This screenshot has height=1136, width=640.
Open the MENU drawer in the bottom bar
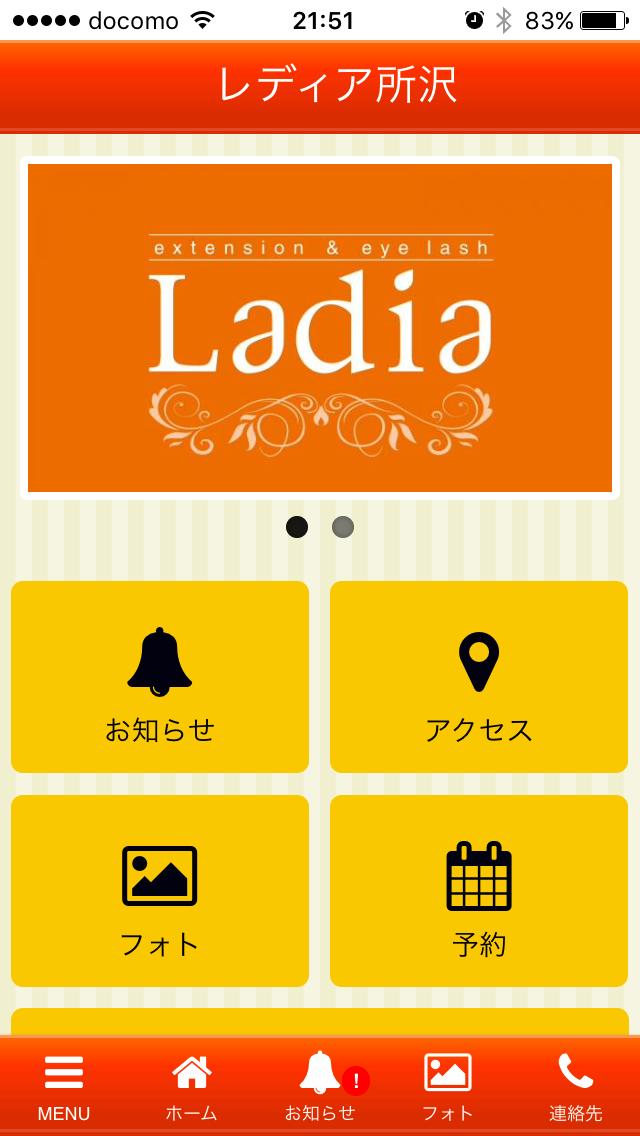(64, 1087)
